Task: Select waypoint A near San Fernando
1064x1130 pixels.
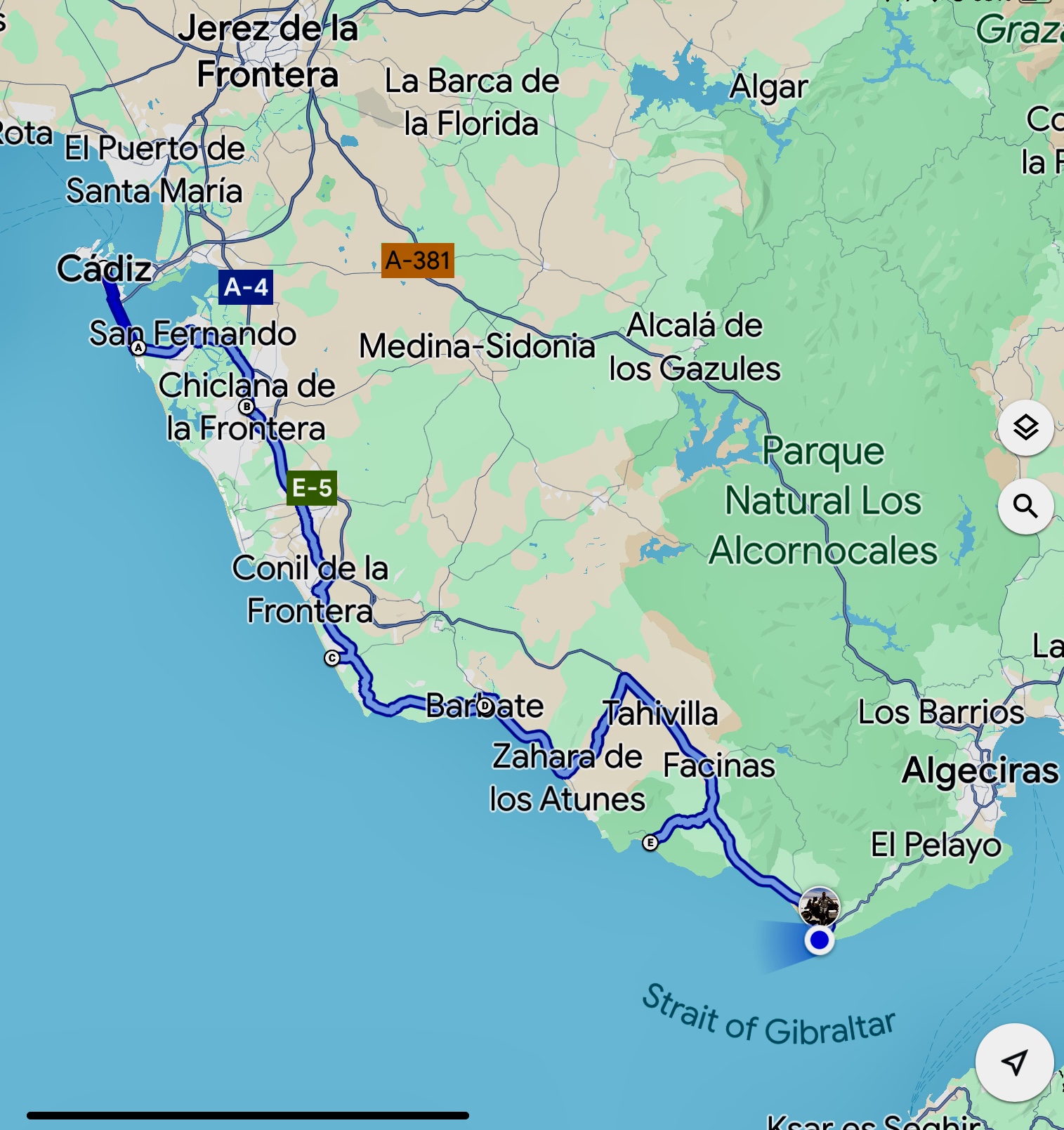Action: pyautogui.click(x=138, y=348)
